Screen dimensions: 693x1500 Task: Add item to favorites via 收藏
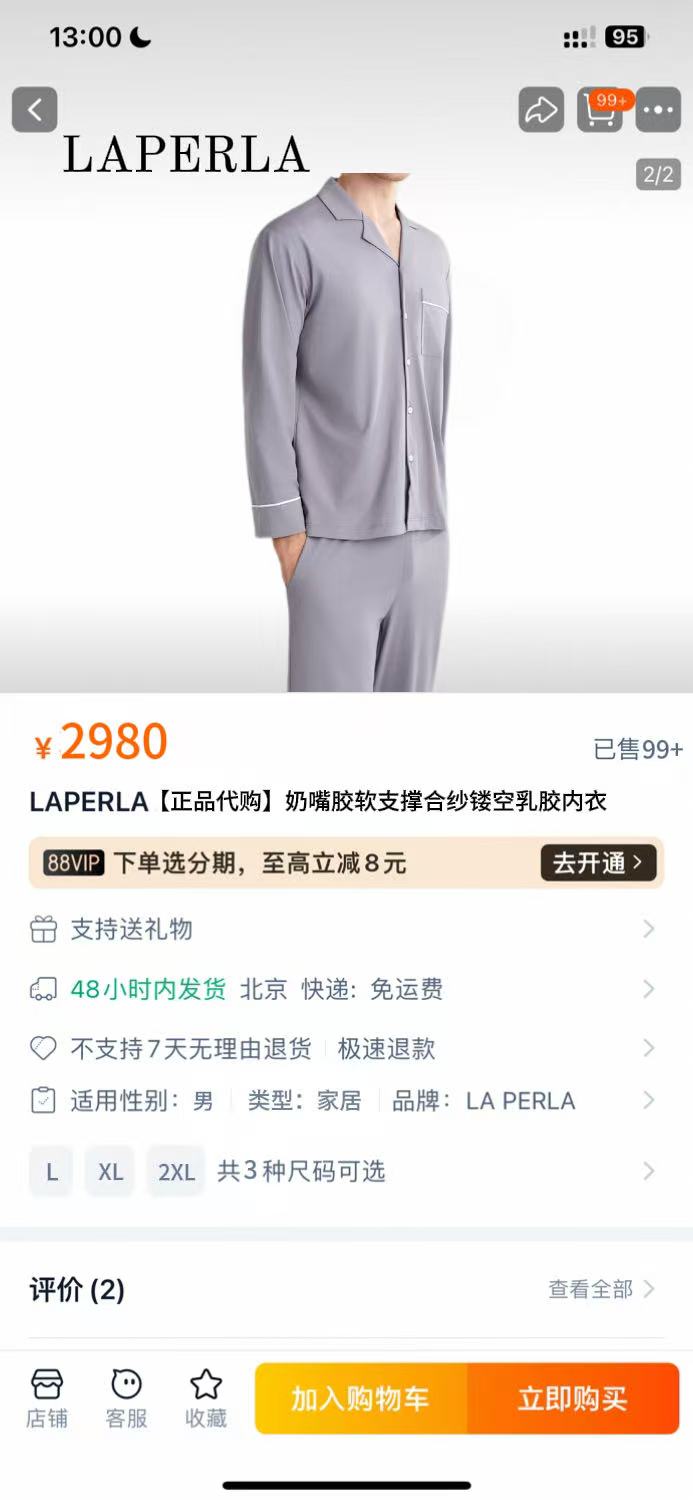click(206, 1398)
